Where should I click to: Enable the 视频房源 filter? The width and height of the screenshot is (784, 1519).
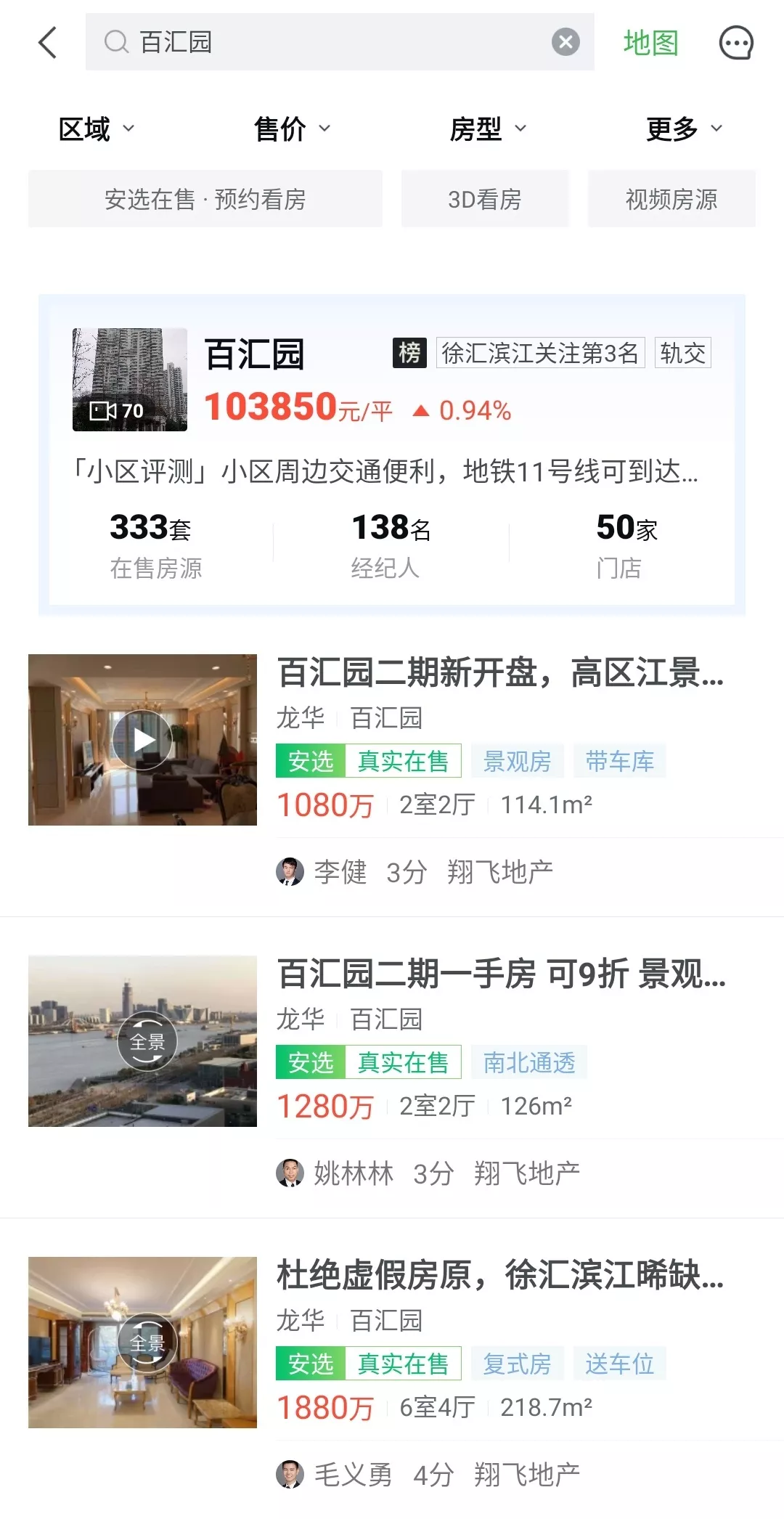click(670, 198)
